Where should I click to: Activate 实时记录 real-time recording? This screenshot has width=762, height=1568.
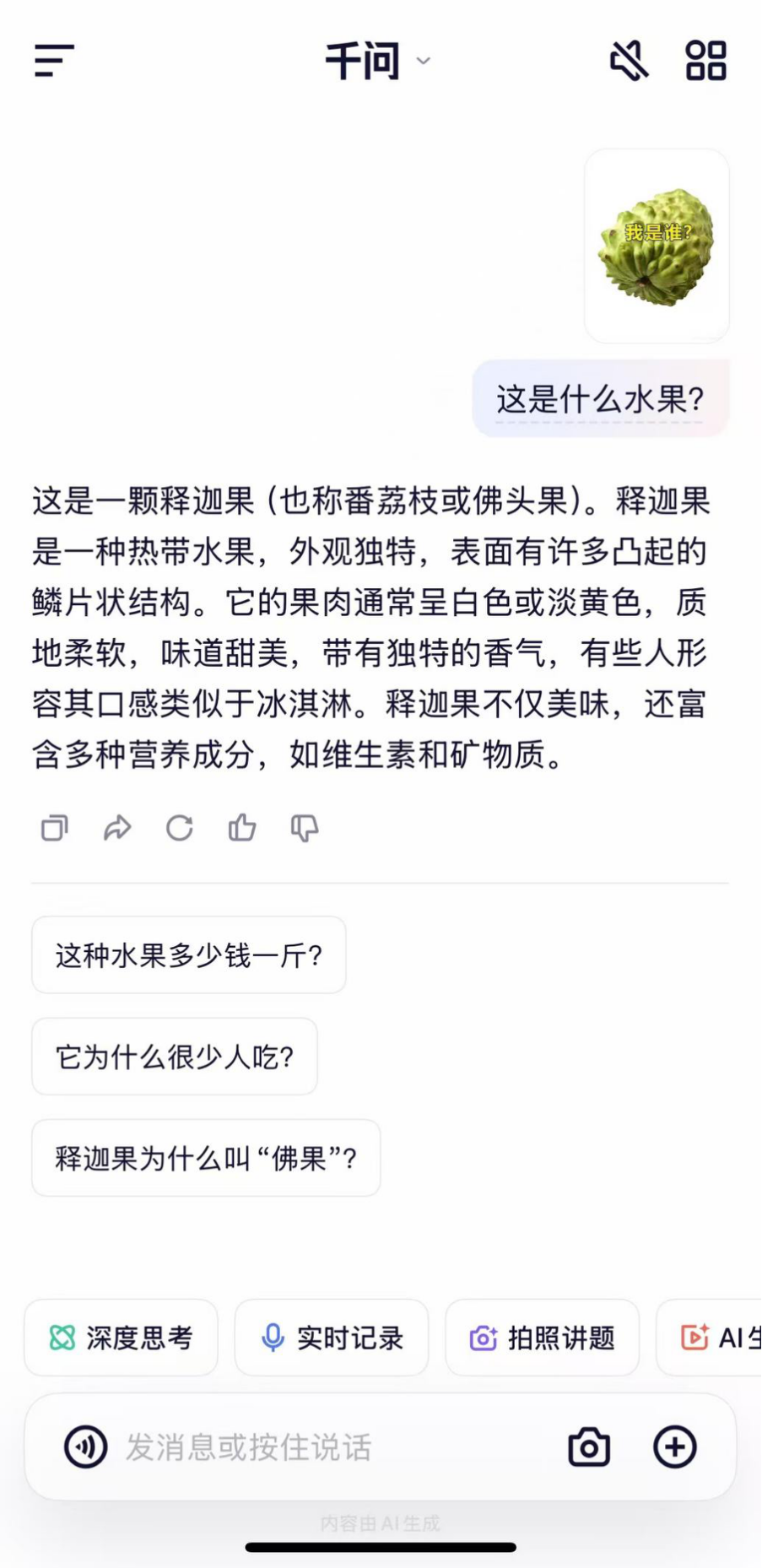point(331,1338)
